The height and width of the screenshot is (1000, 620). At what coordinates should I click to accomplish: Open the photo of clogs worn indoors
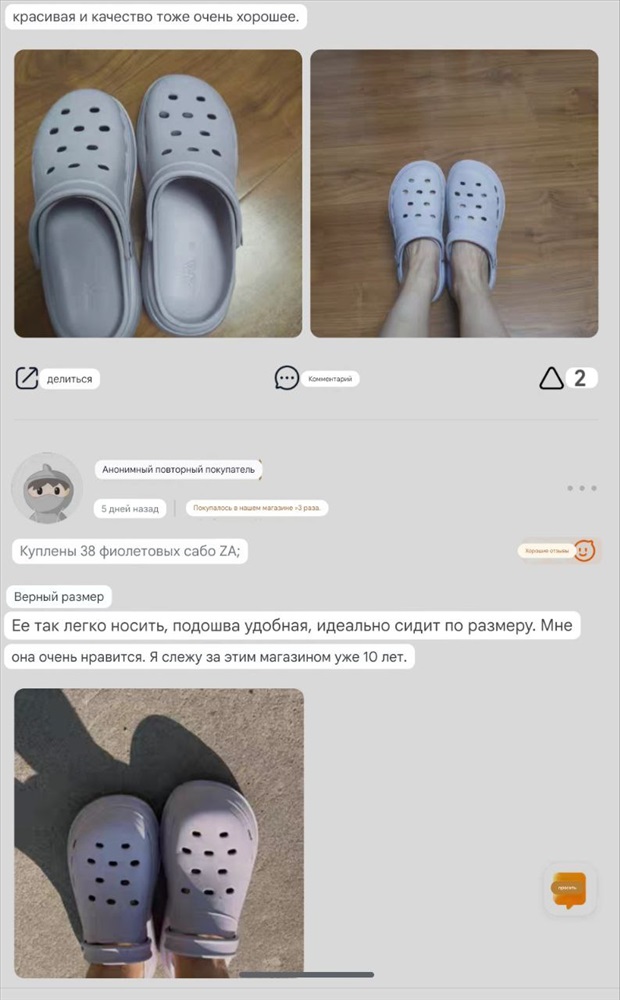454,193
